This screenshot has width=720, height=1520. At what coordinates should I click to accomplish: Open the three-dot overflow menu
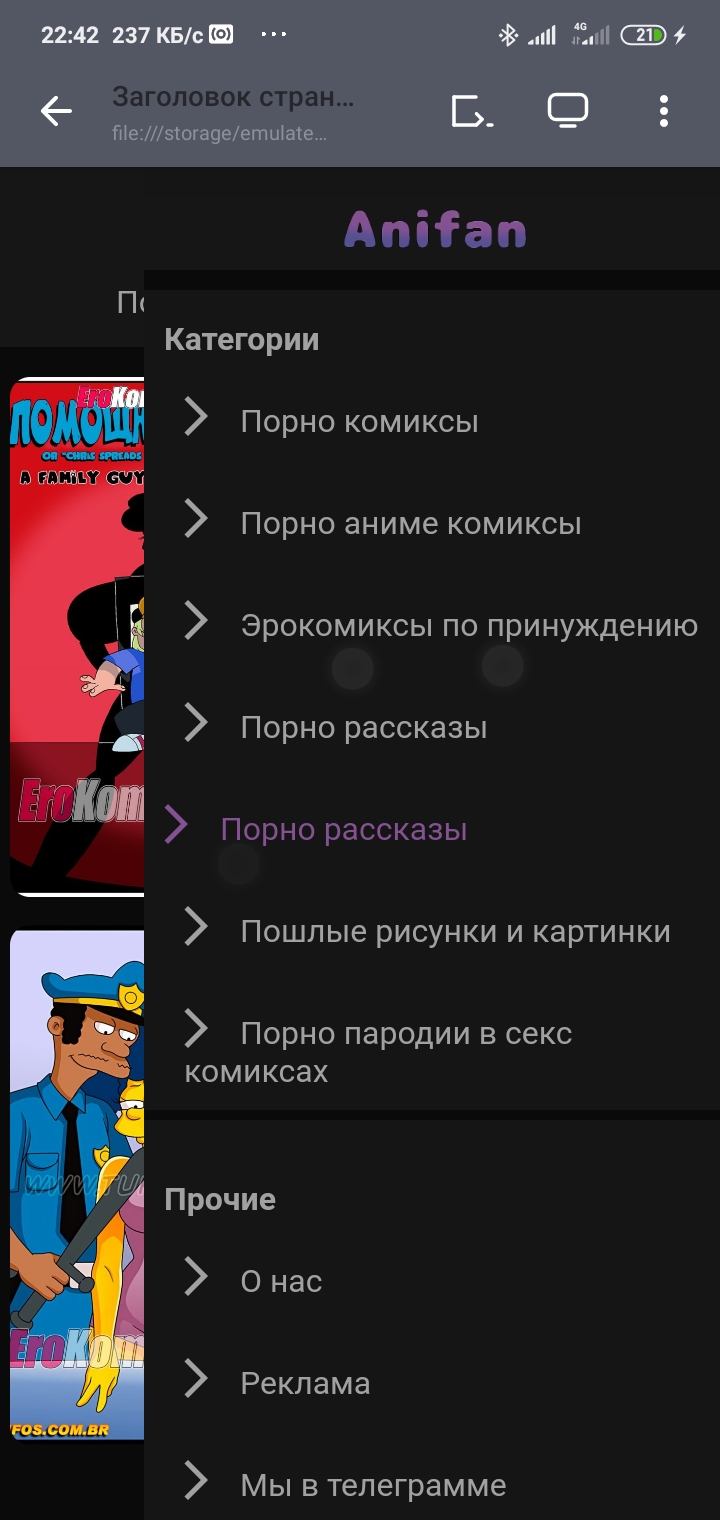[x=664, y=111]
